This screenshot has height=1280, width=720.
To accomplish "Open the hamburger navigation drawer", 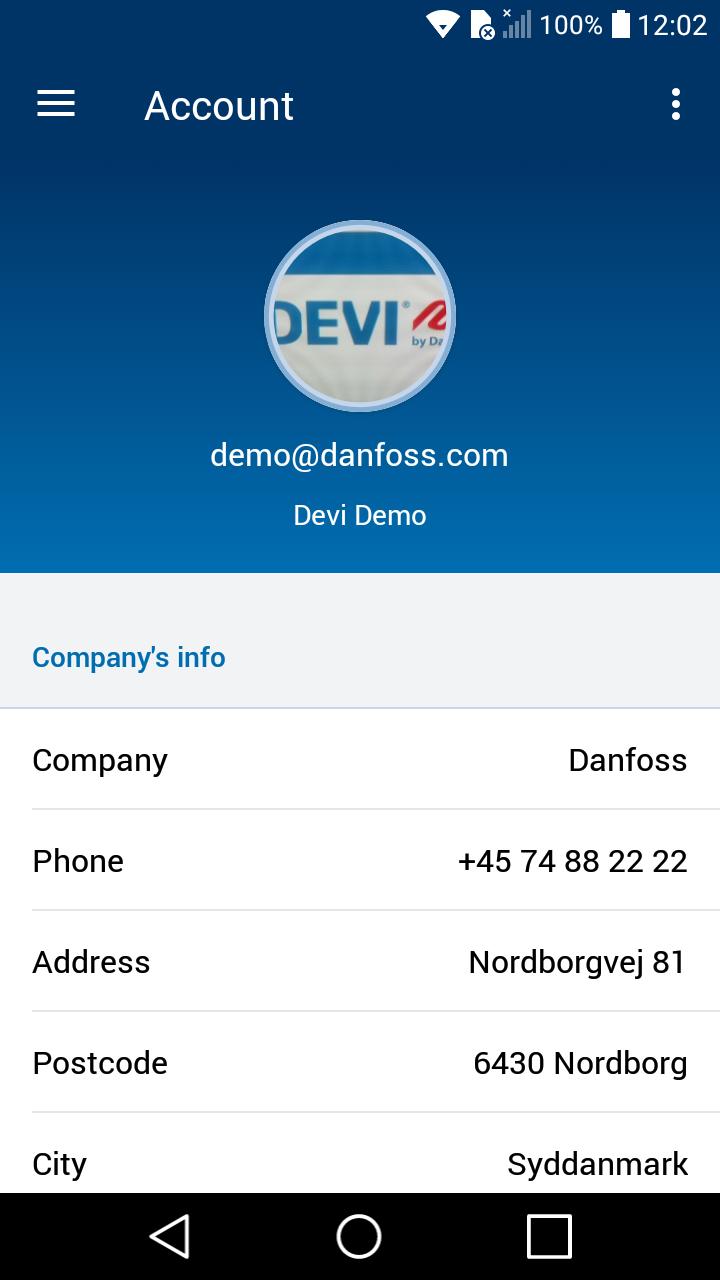I will click(x=56, y=104).
